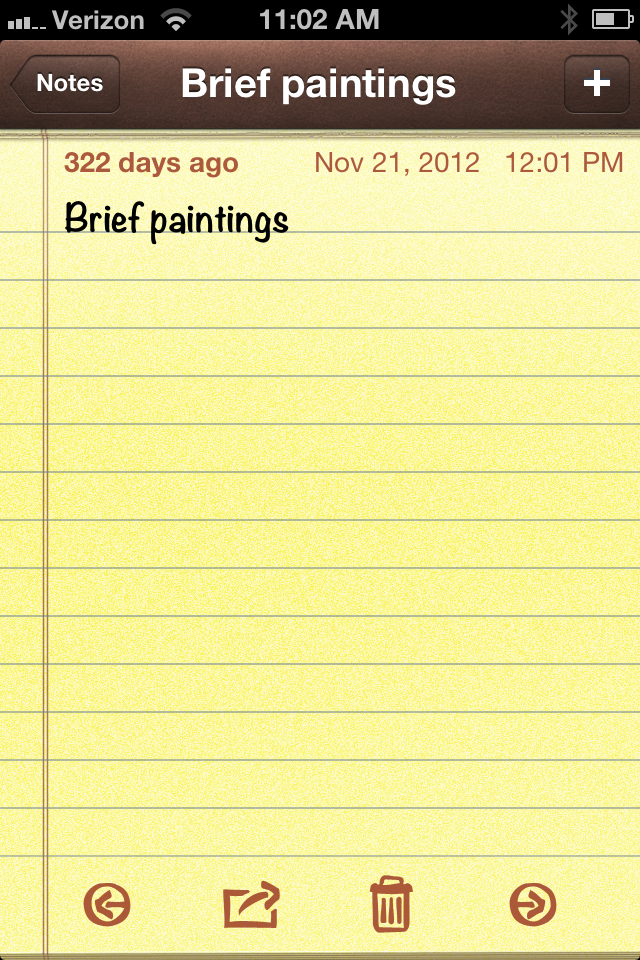Go to the previous note
The width and height of the screenshot is (640, 960).
[107, 906]
